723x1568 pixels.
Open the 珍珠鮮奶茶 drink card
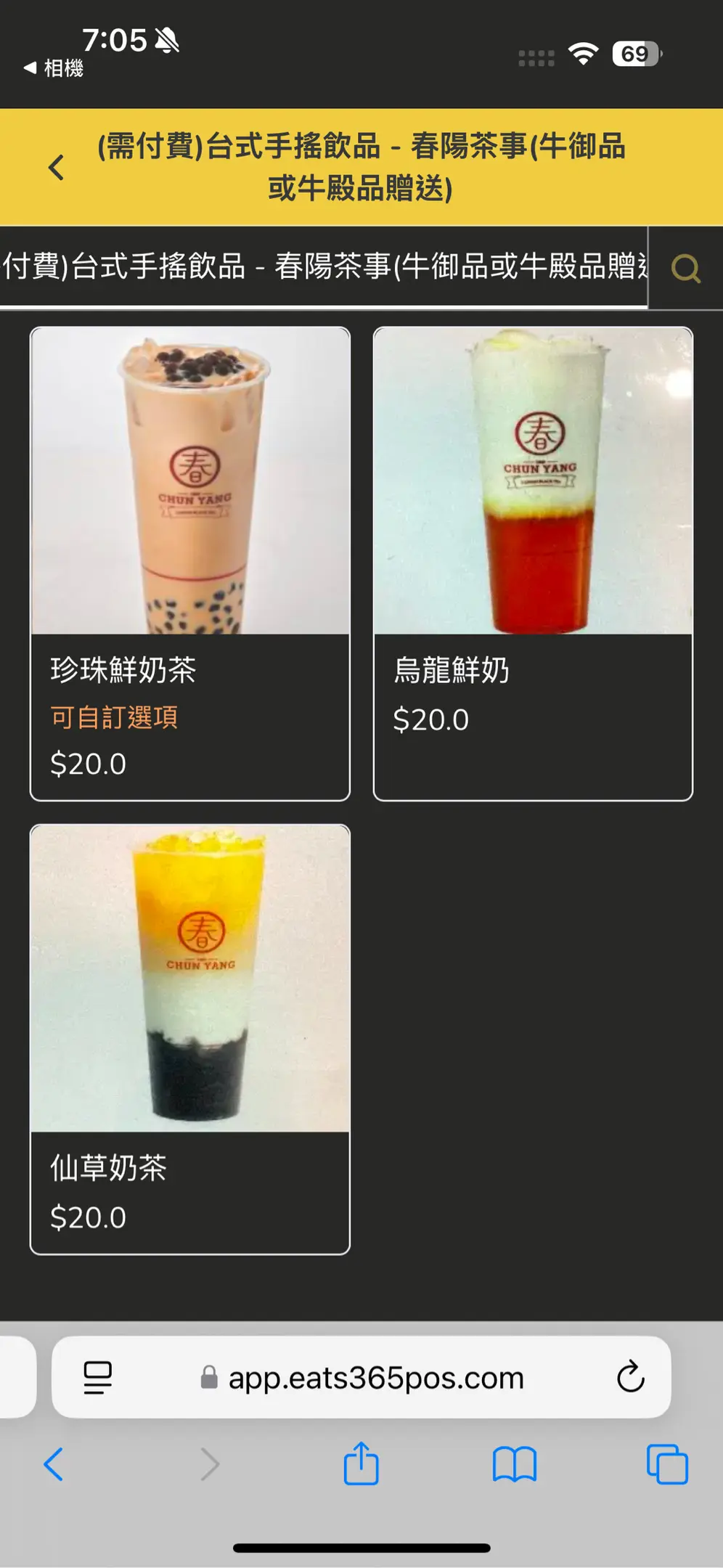click(190, 563)
